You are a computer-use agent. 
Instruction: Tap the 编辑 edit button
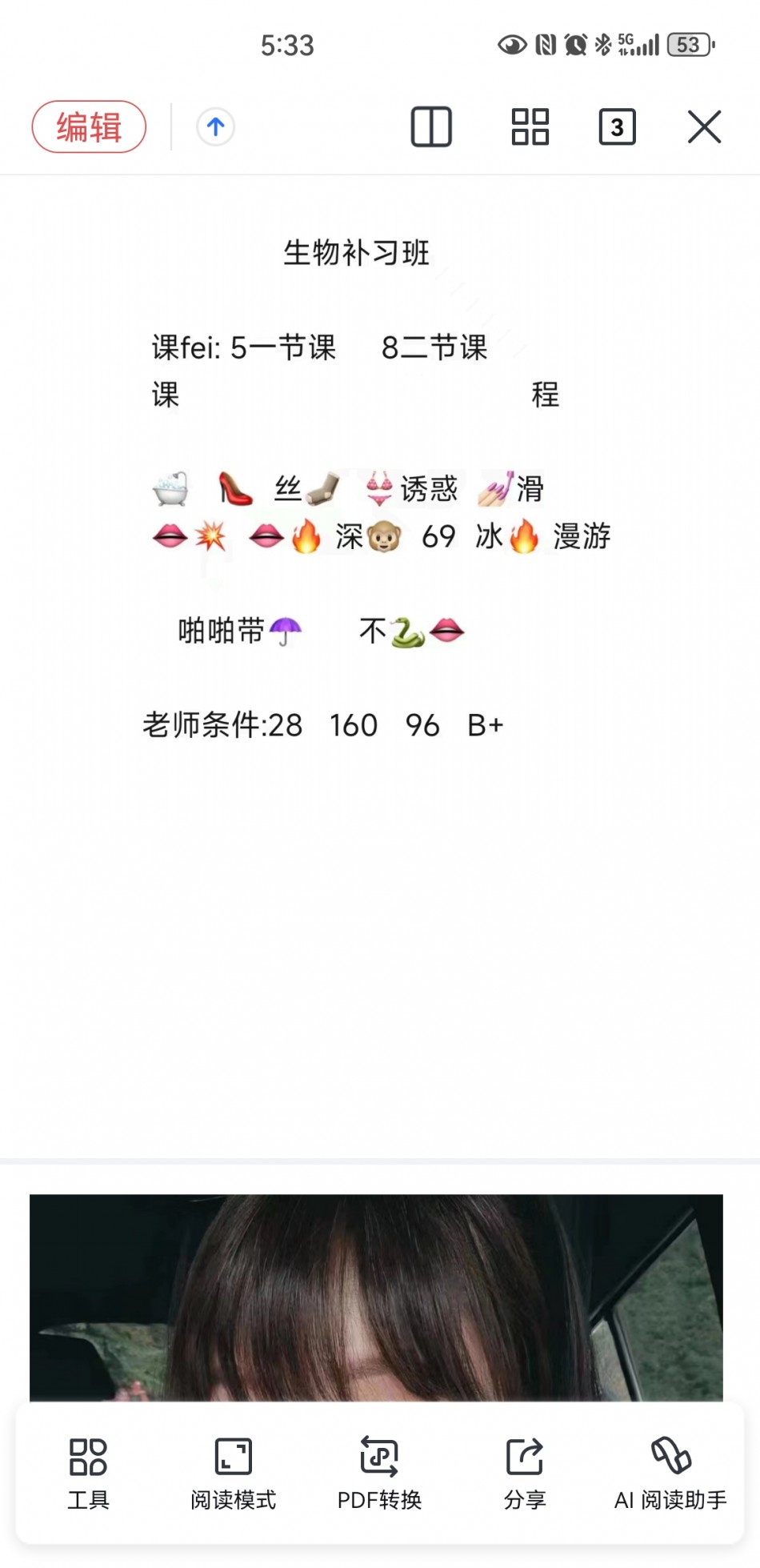89,126
